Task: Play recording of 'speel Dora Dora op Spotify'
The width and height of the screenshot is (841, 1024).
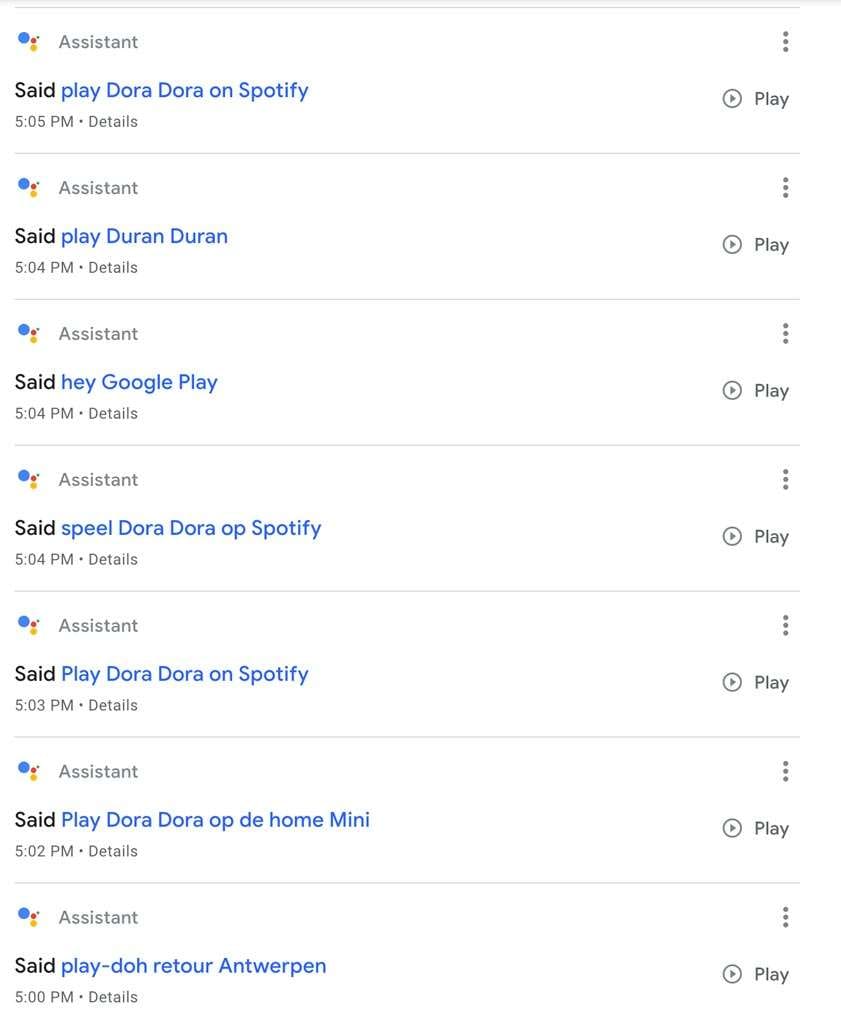Action: 756,537
